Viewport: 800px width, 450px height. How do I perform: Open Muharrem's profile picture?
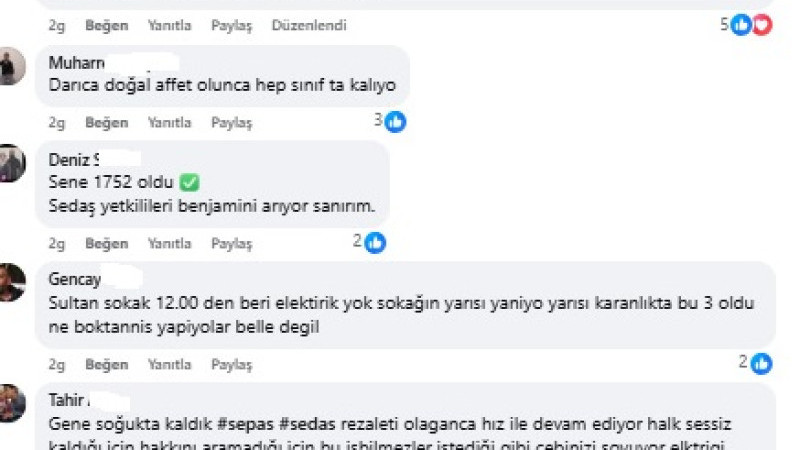click(x=11, y=66)
